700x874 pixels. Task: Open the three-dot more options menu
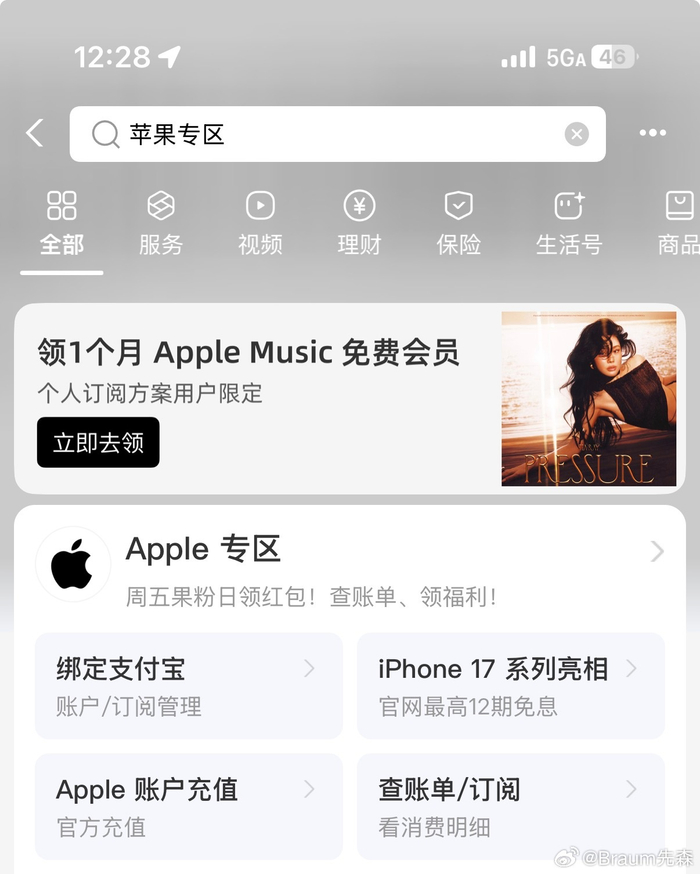tap(652, 133)
